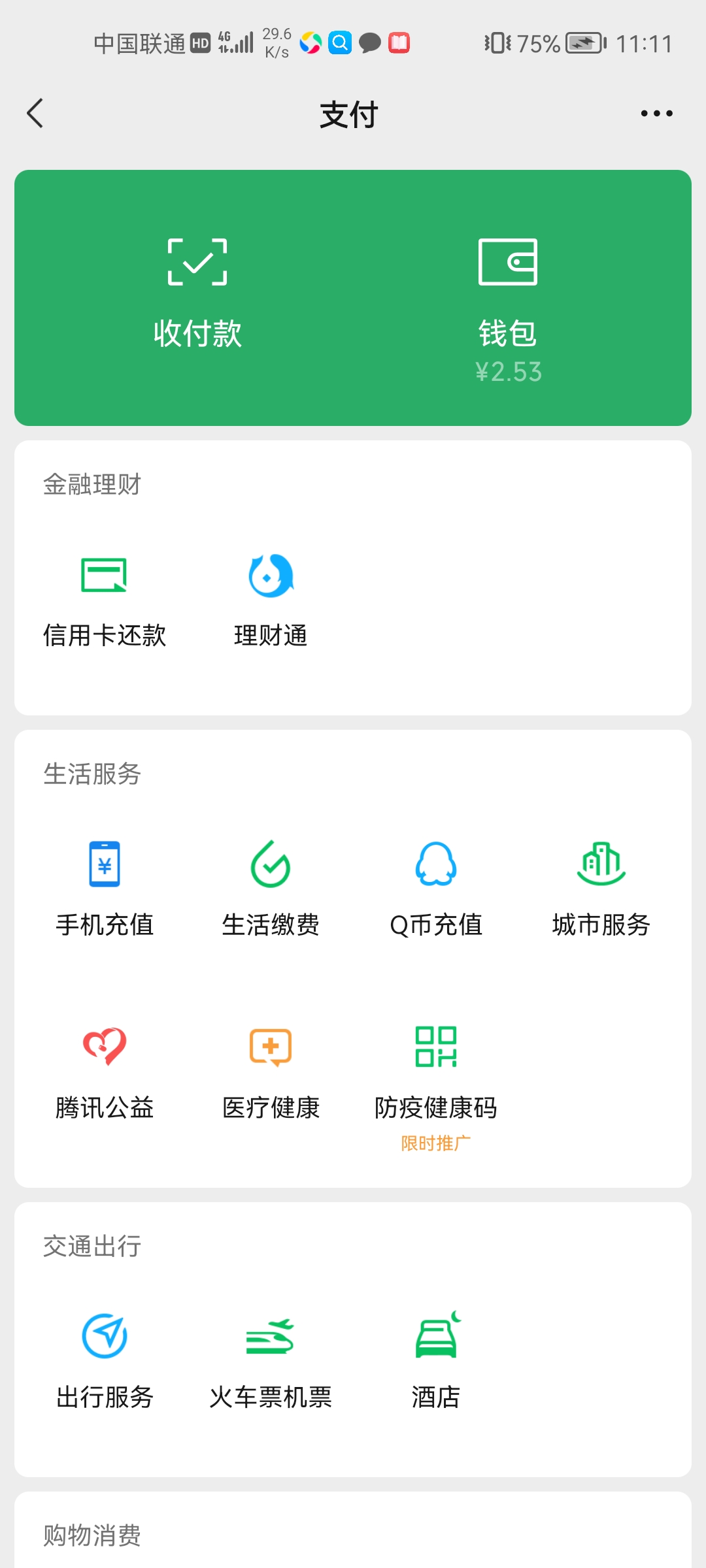
Task: Open 手机充值 mobile top-up
Action: (x=105, y=889)
